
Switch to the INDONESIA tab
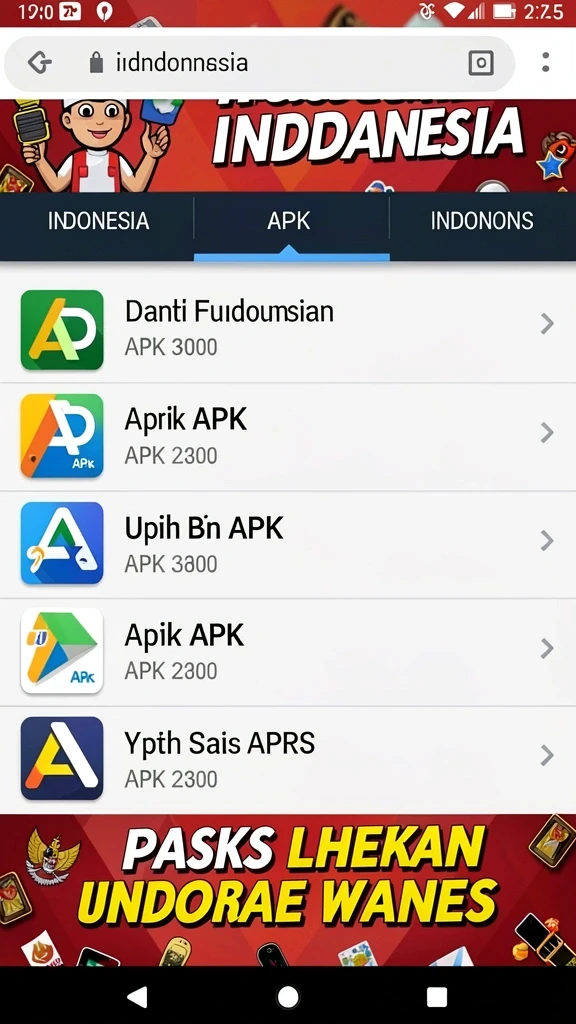point(98,221)
